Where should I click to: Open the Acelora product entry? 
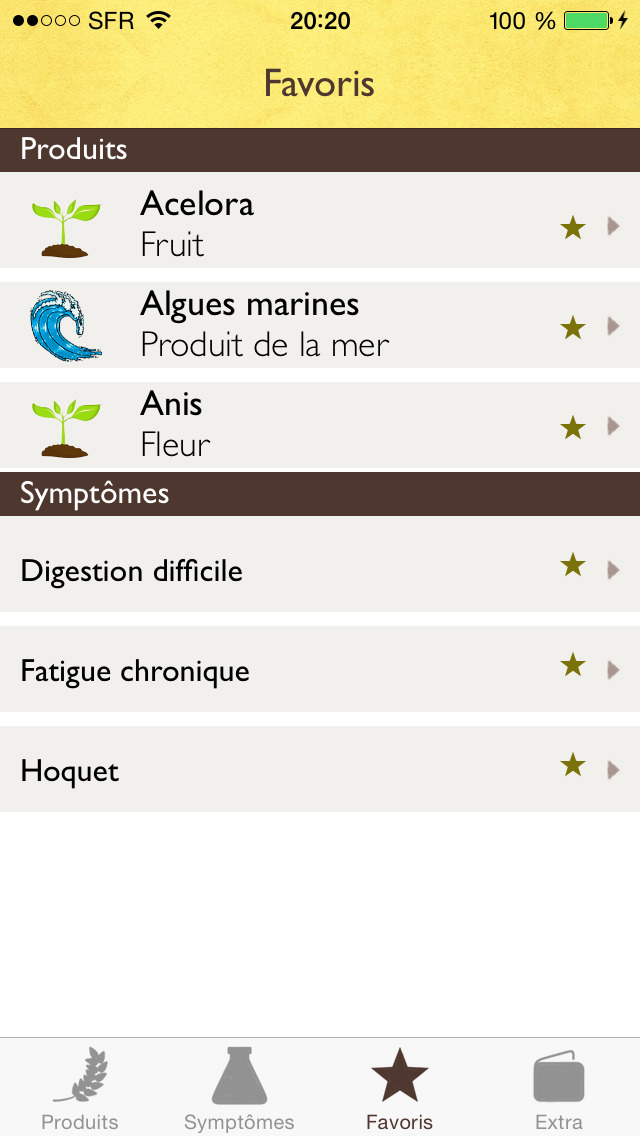click(320, 221)
